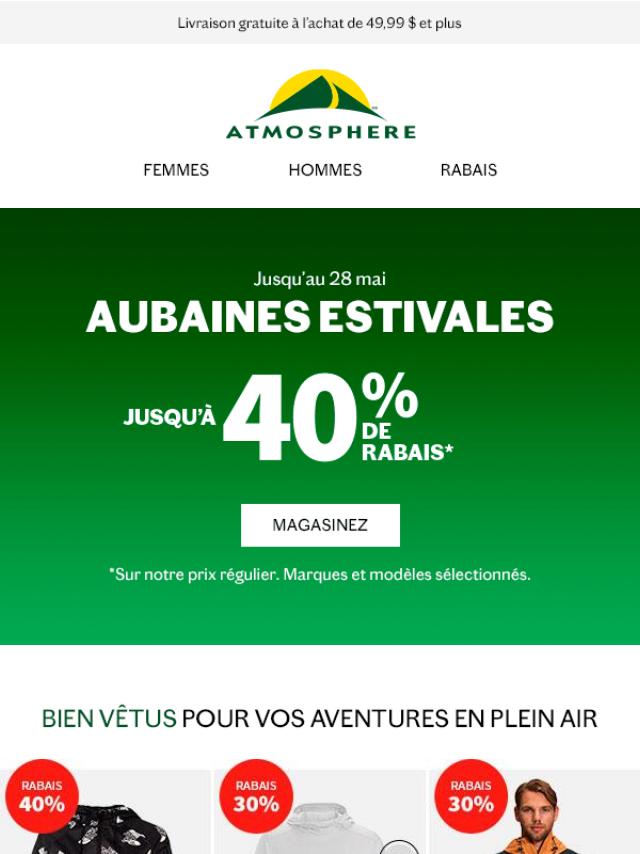Tap the MAGASINEZ button
This screenshot has width=640, height=854.
[x=320, y=525]
